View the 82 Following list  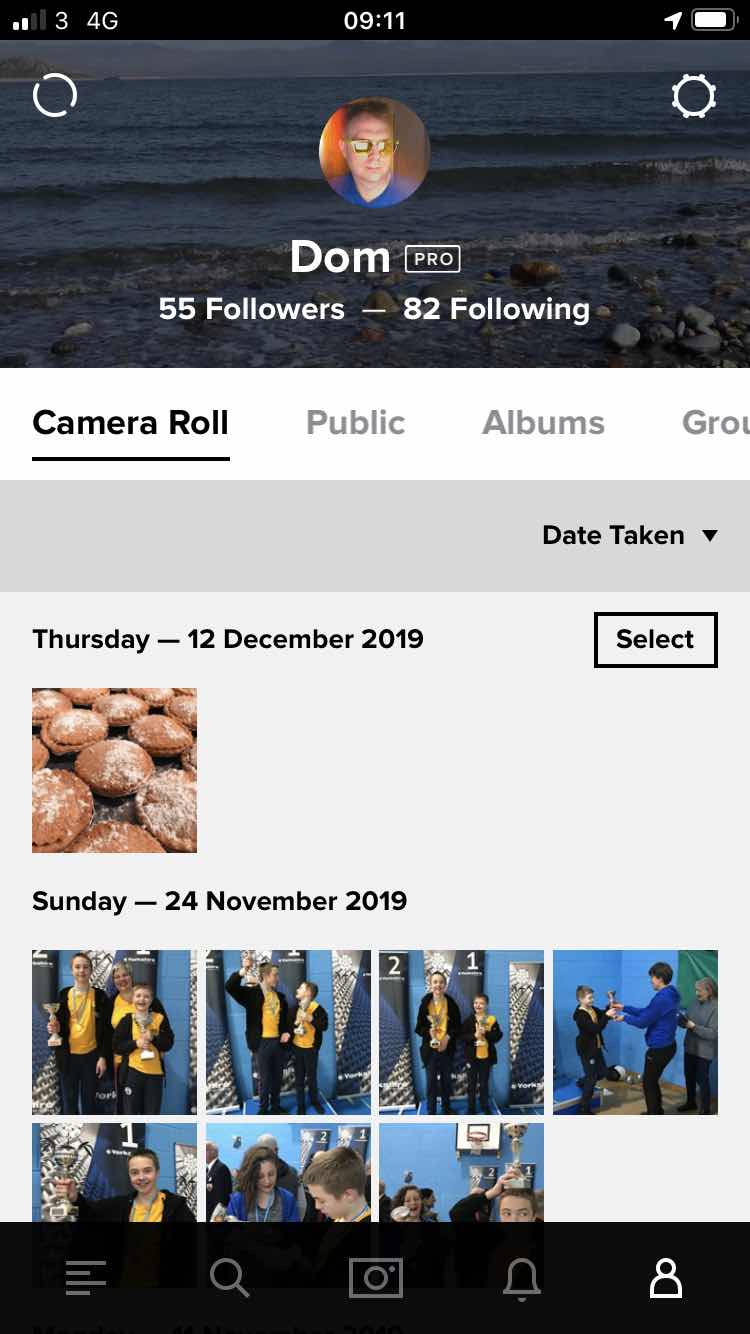tap(496, 309)
